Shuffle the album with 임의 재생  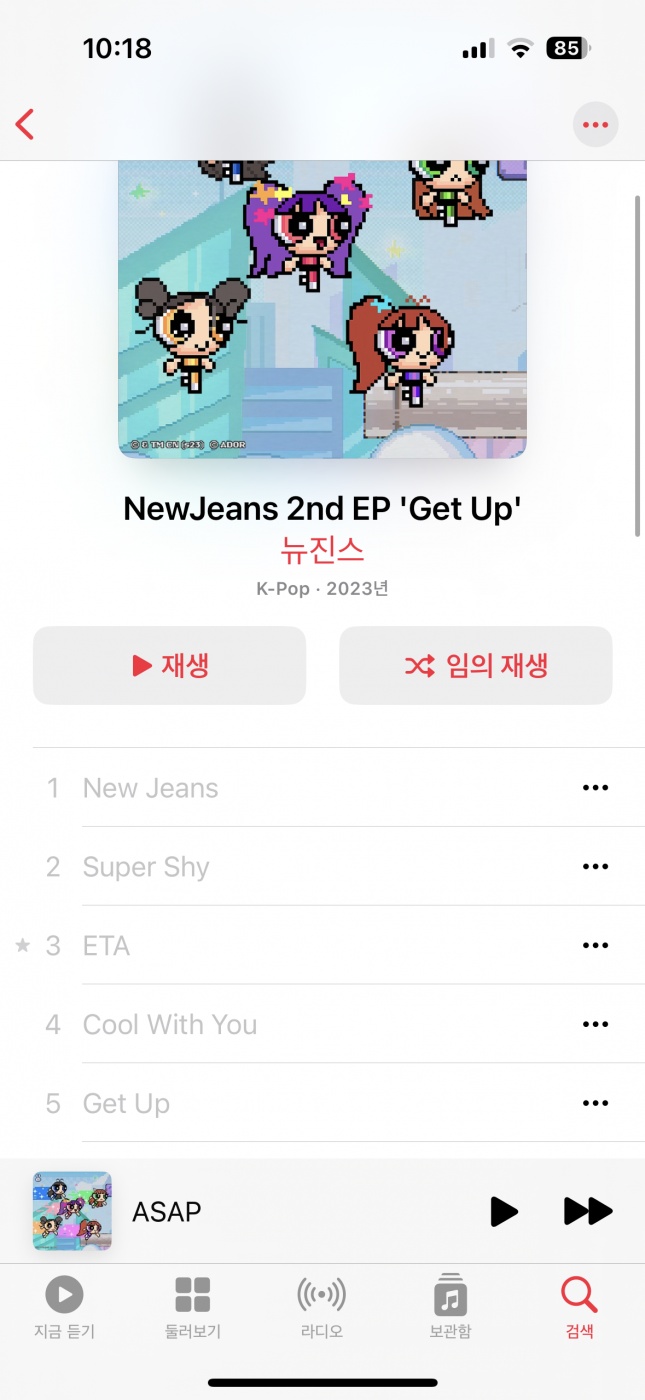click(475, 666)
